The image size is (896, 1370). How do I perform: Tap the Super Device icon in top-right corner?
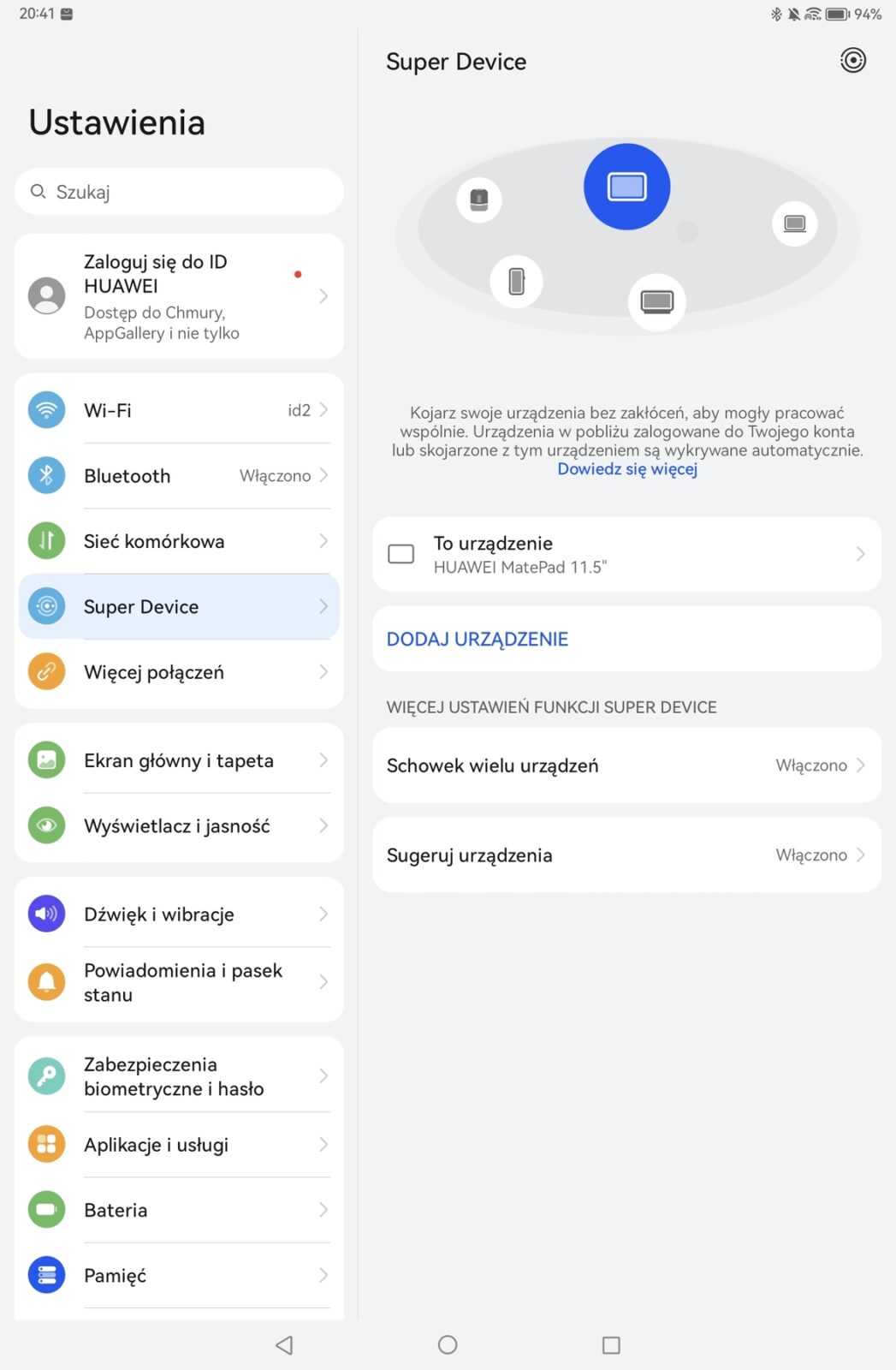pyautogui.click(x=852, y=61)
